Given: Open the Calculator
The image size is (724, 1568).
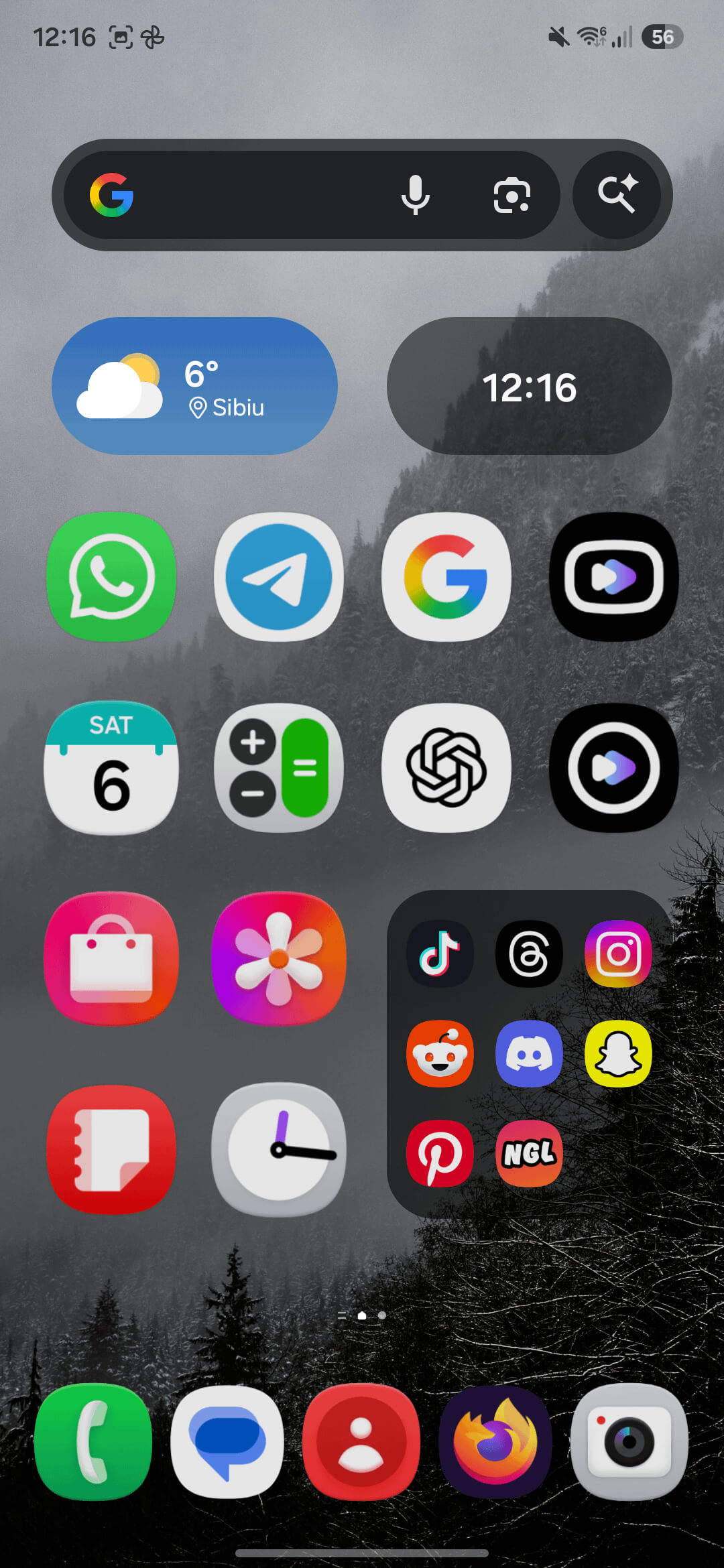Looking at the screenshot, I should [278, 768].
